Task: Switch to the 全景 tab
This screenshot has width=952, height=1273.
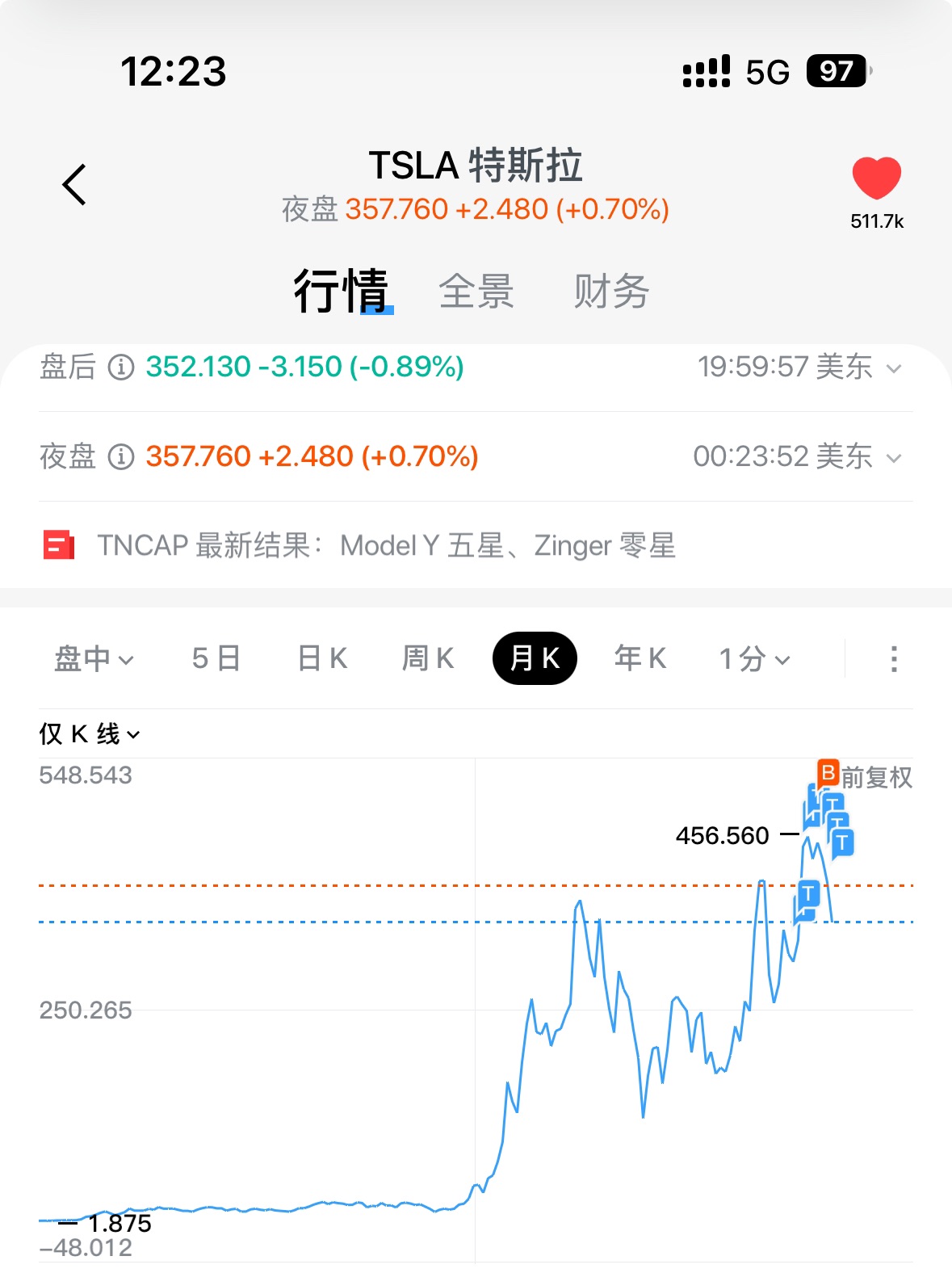Action: point(476,292)
